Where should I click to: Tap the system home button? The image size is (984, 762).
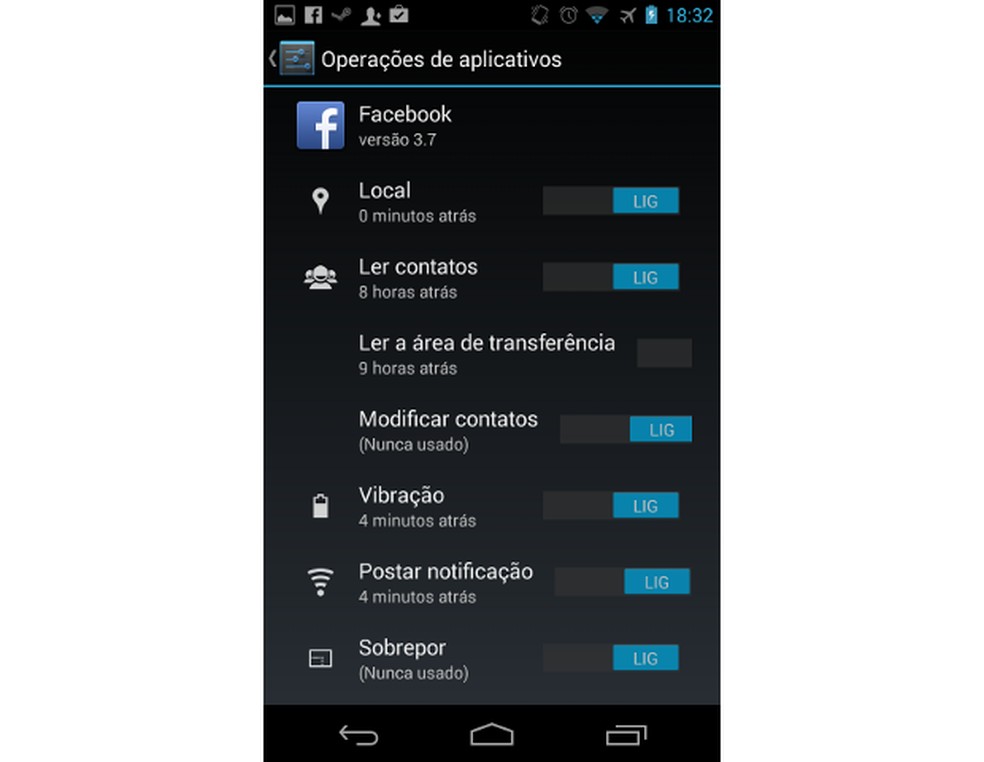pyautogui.click(x=491, y=736)
